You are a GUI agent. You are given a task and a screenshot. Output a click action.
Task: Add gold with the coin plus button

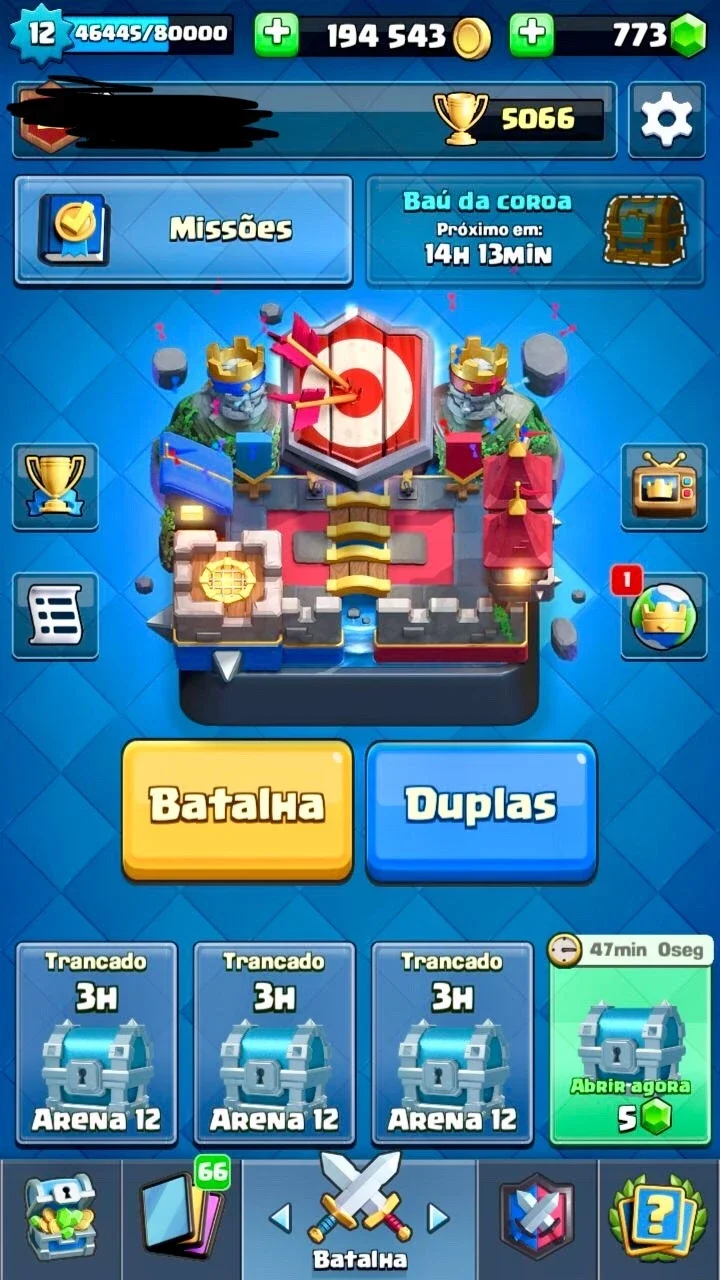(276, 35)
